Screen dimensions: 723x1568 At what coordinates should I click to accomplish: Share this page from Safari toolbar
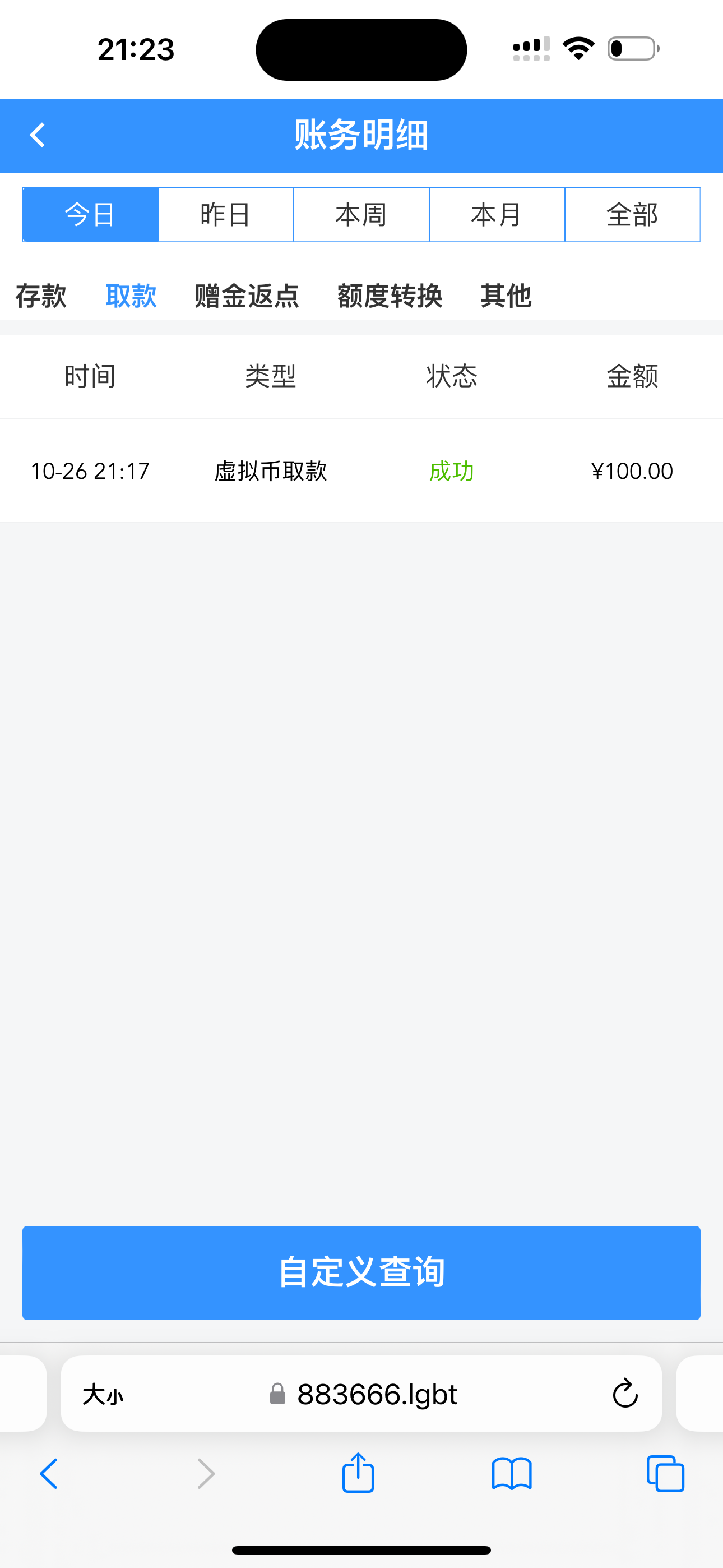[x=358, y=1473]
